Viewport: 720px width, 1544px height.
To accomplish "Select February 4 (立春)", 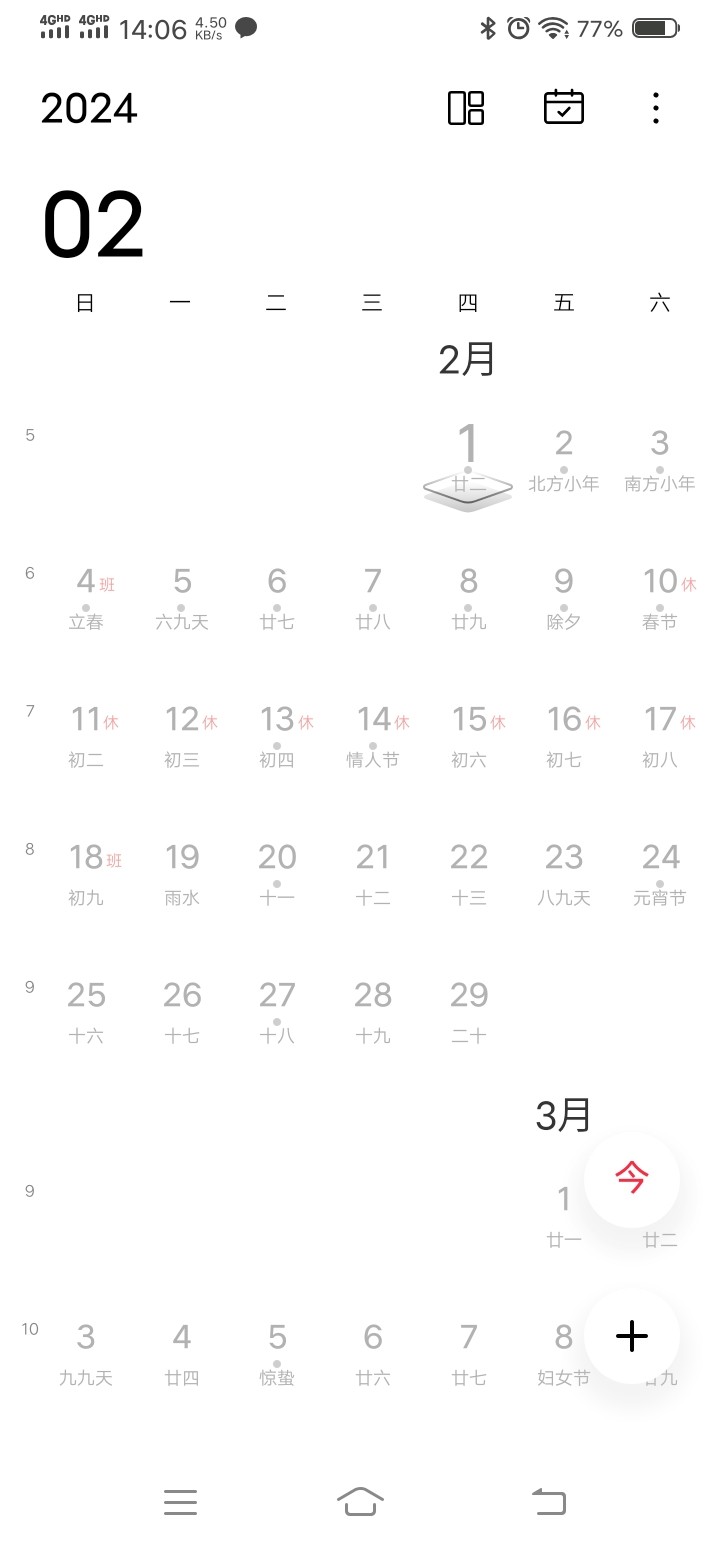I will click(86, 595).
